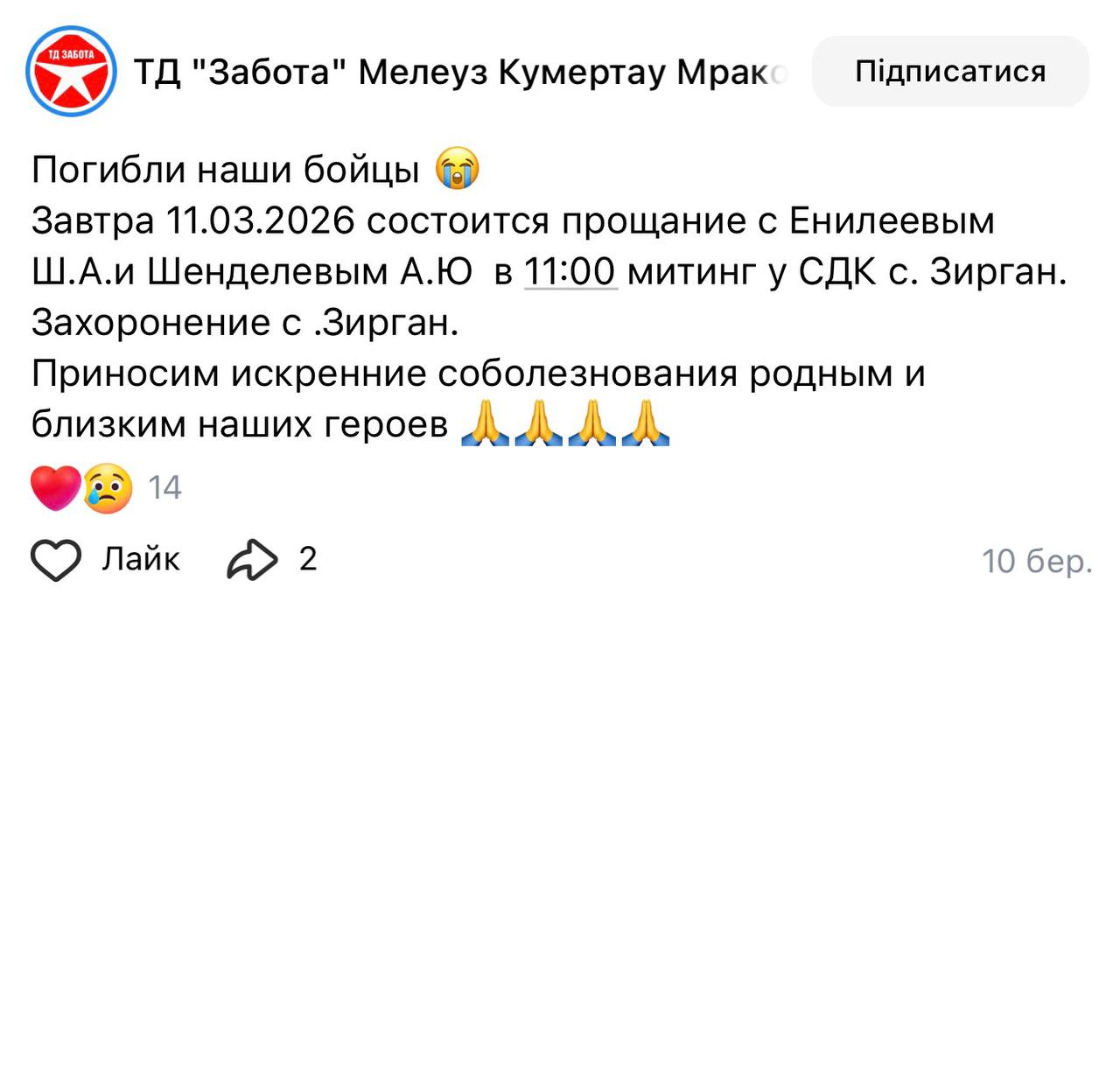Viewport: 1120px width, 1077px height.
Task: Open the ТД "Забота" Мелеуз community name
Action: point(459,72)
